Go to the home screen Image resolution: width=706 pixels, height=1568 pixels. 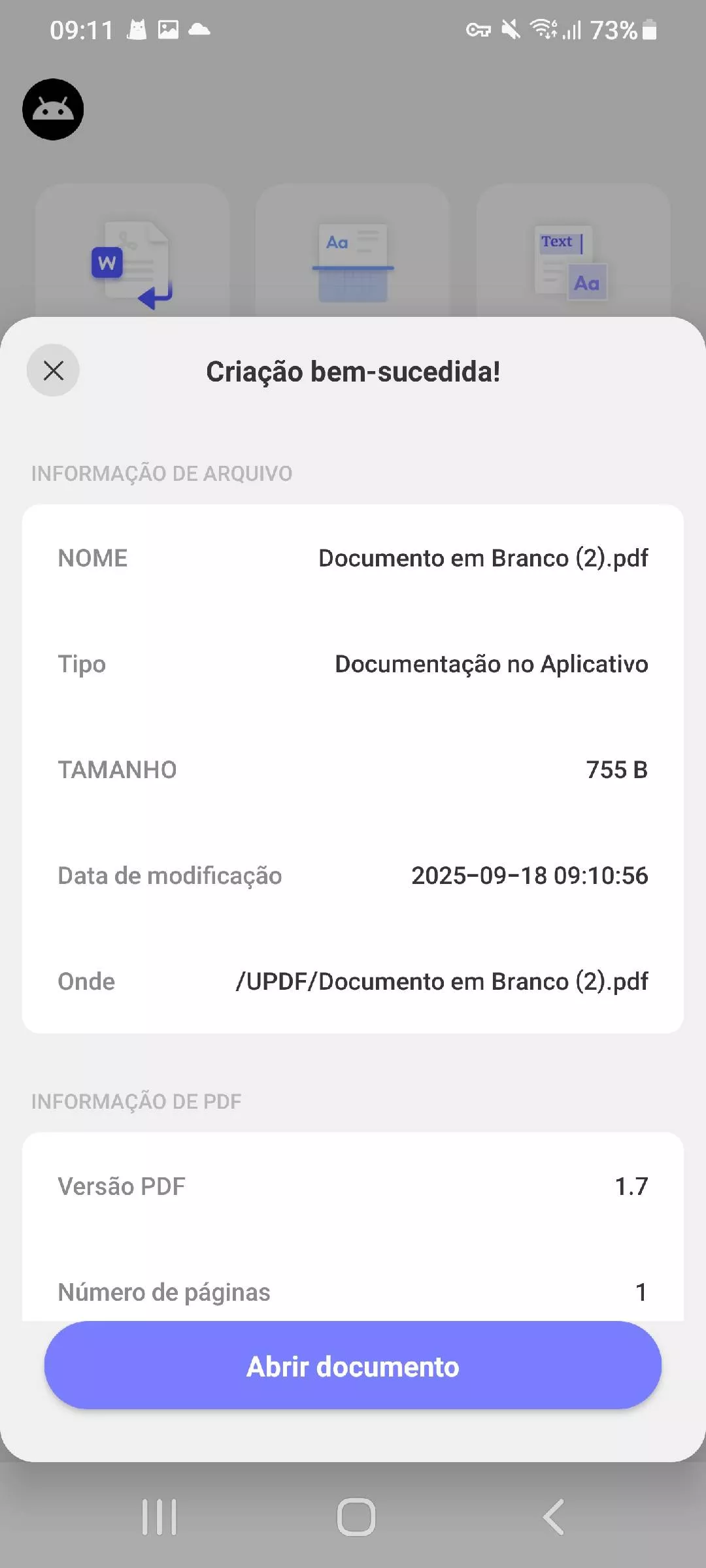pyautogui.click(x=356, y=1516)
